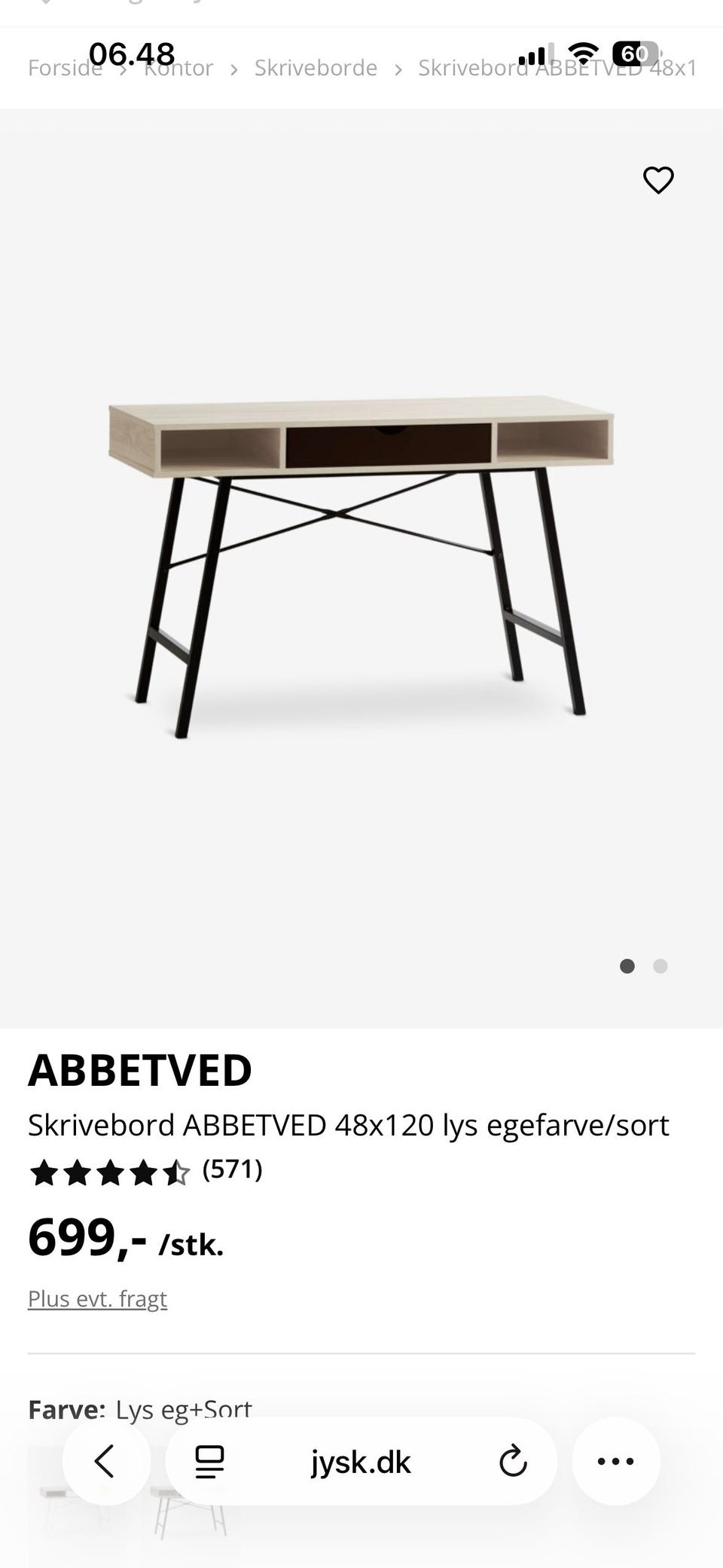Viewport: 723px width, 1568px height.
Task: Click the Wi-Fi icon in status bar
Action: click(581, 55)
